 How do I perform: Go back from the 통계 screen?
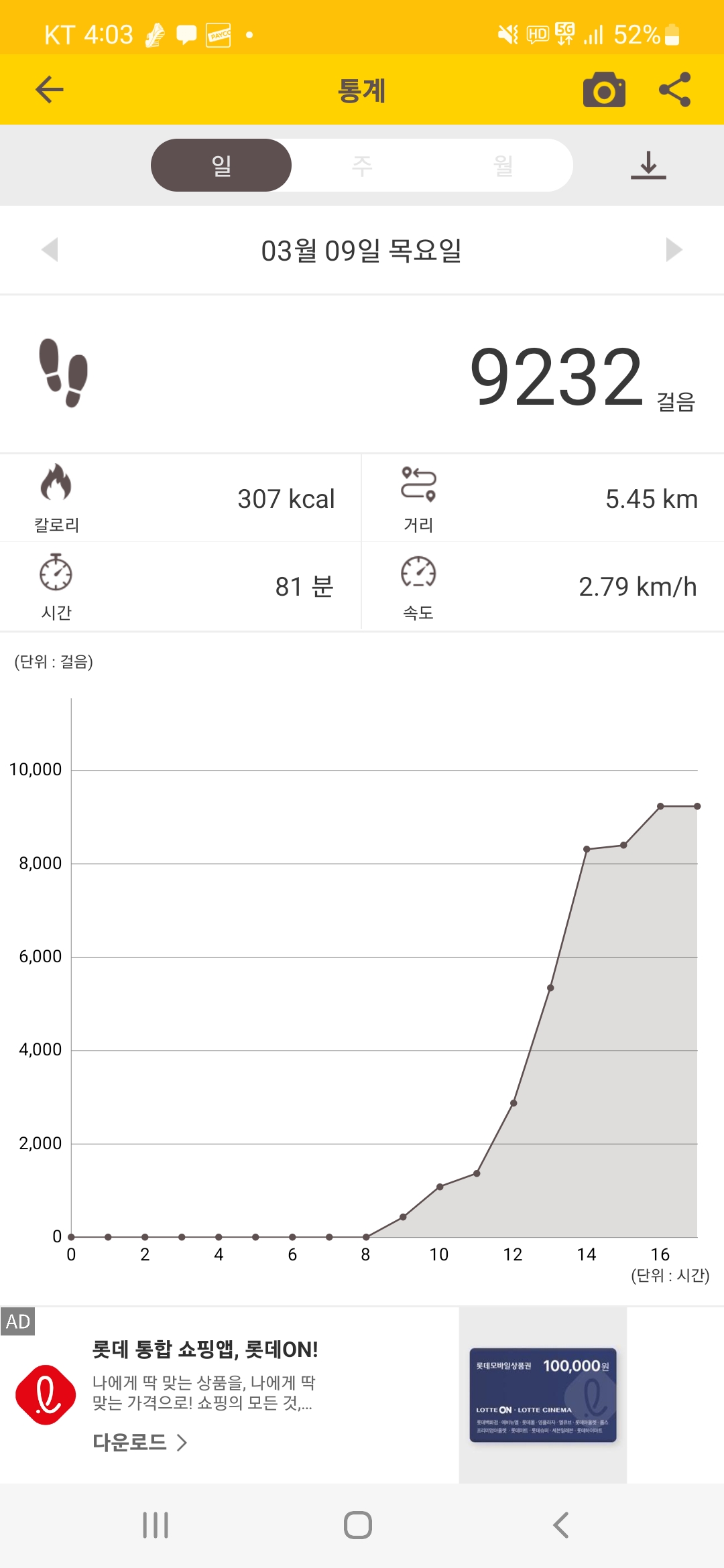click(50, 90)
